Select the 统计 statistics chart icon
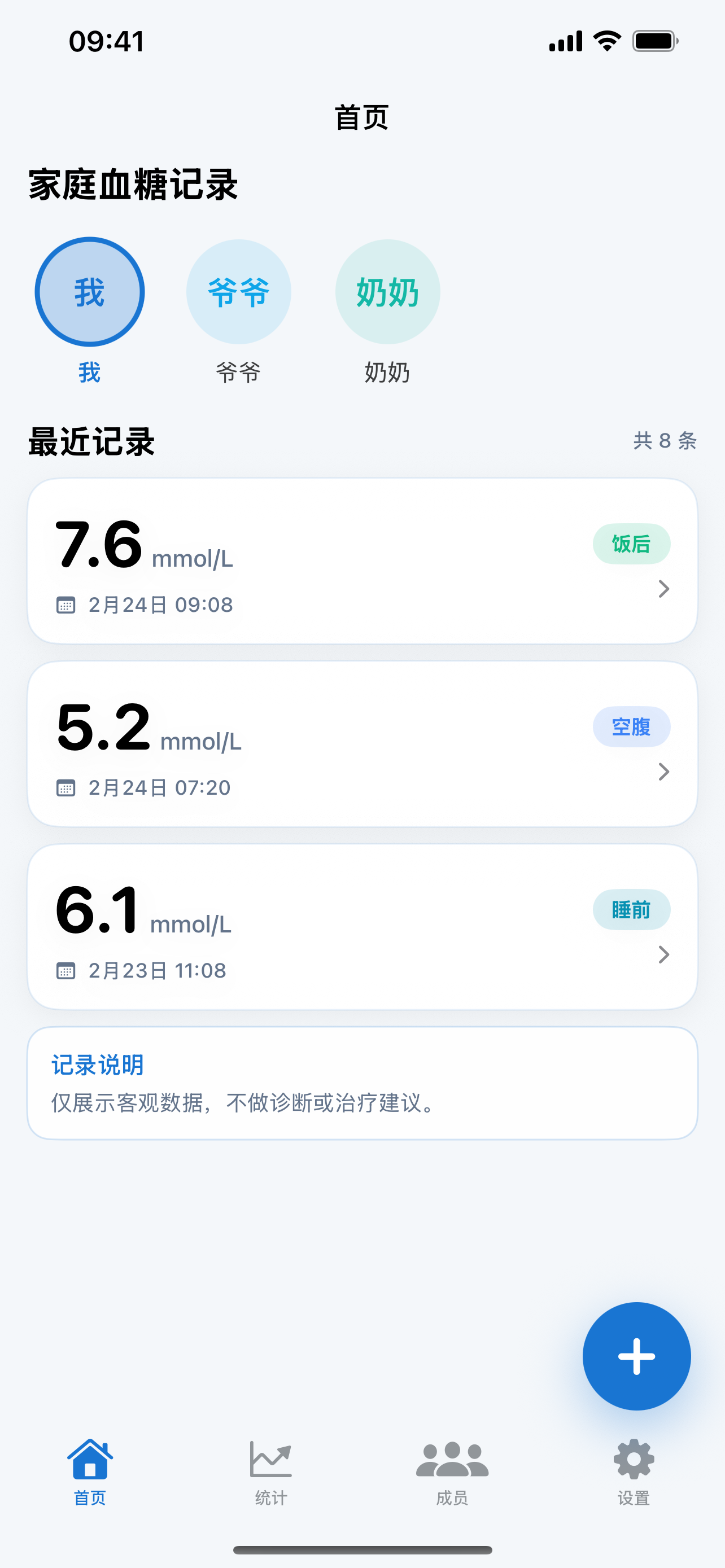 pos(270,1460)
